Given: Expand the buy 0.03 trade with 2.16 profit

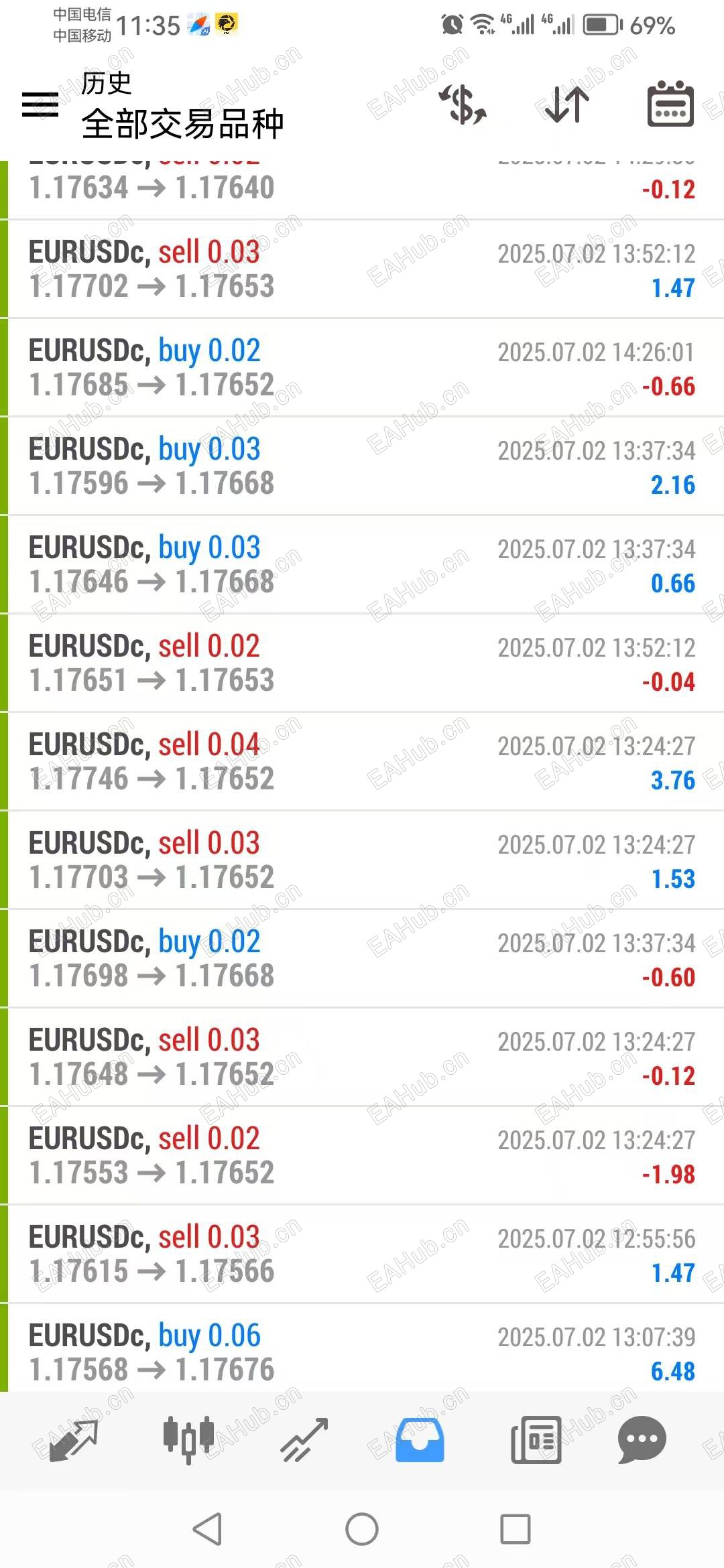Looking at the screenshot, I should [x=362, y=466].
